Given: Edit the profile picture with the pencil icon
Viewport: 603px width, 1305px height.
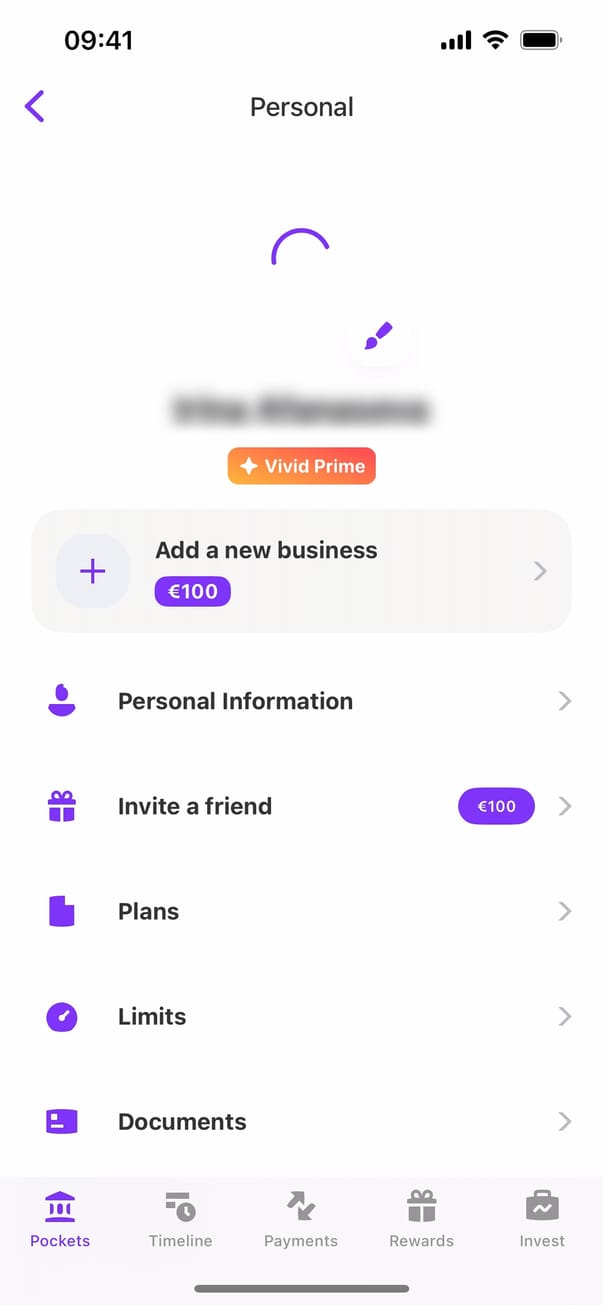Looking at the screenshot, I should tap(378, 337).
